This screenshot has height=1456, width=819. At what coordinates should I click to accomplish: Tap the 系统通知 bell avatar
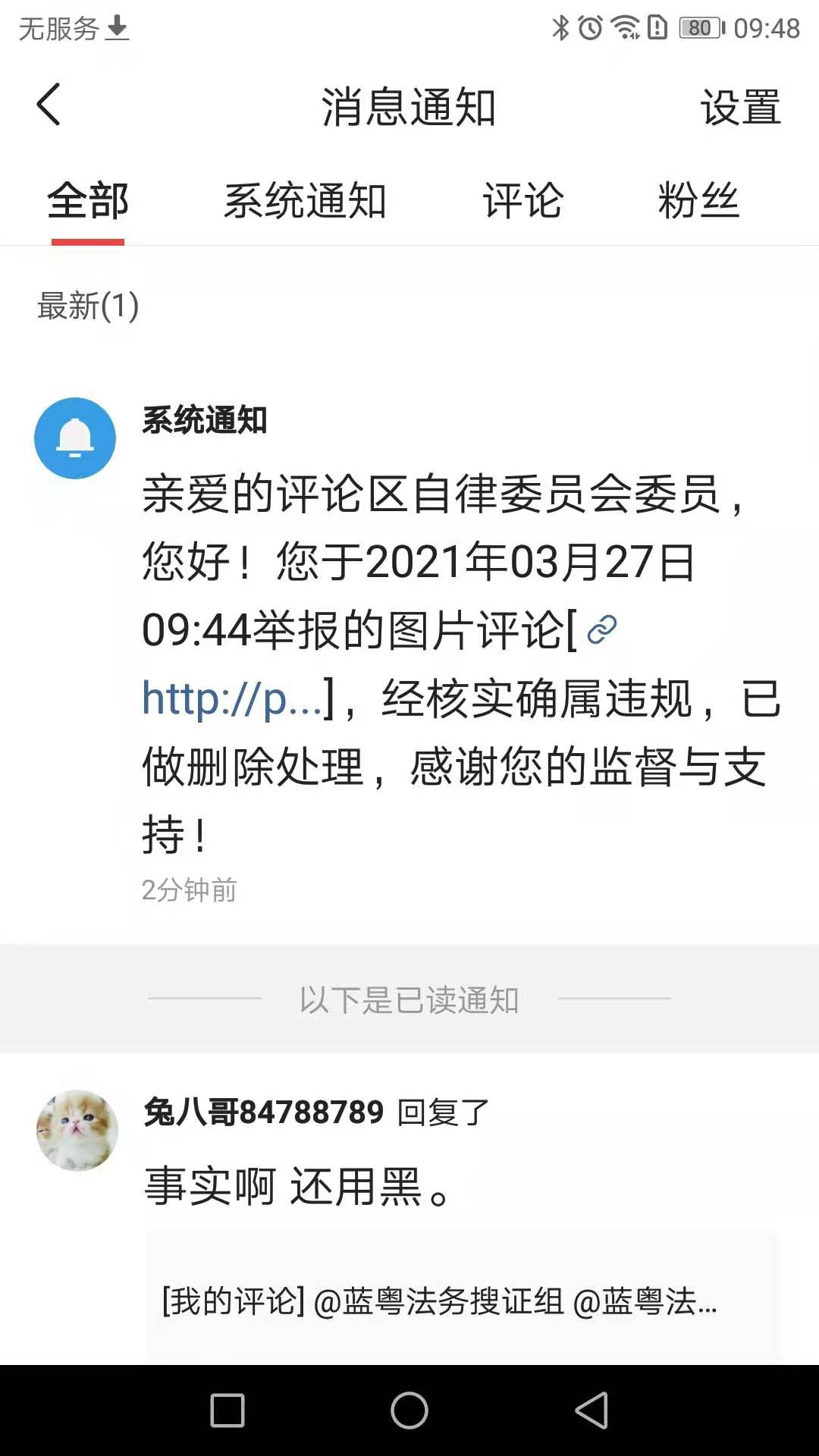click(75, 438)
